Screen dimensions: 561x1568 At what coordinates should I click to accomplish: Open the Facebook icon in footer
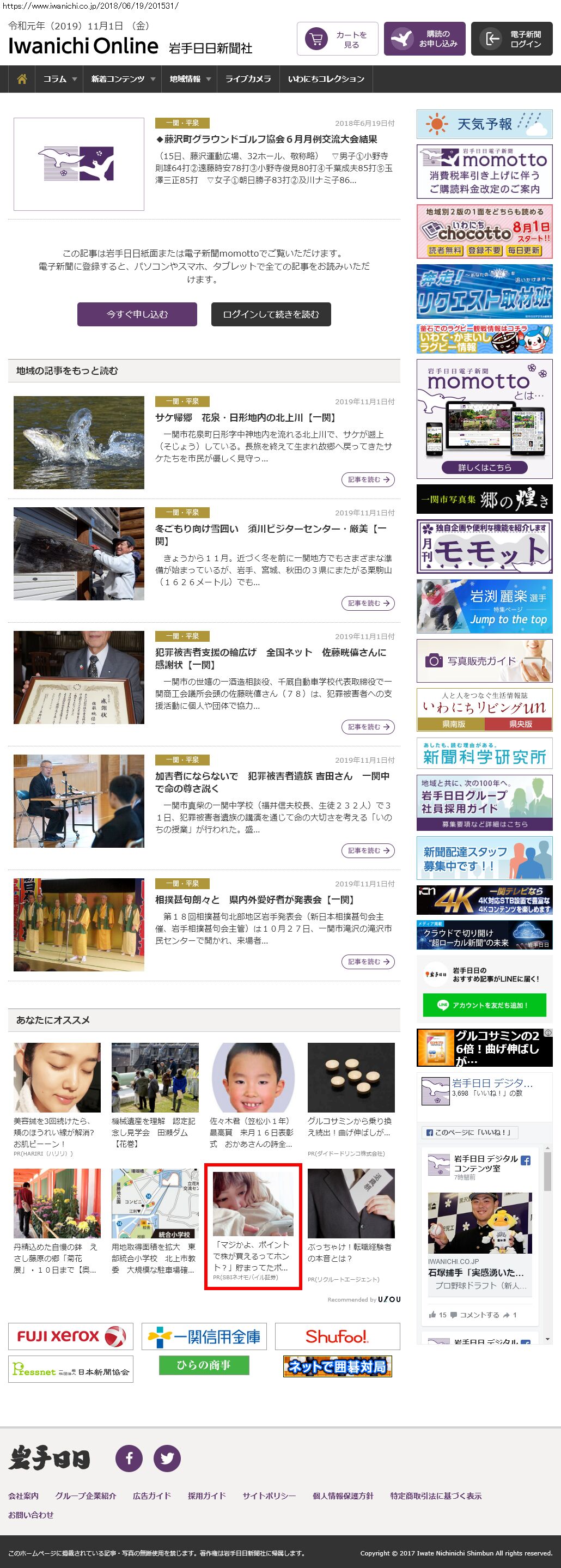(129, 1458)
